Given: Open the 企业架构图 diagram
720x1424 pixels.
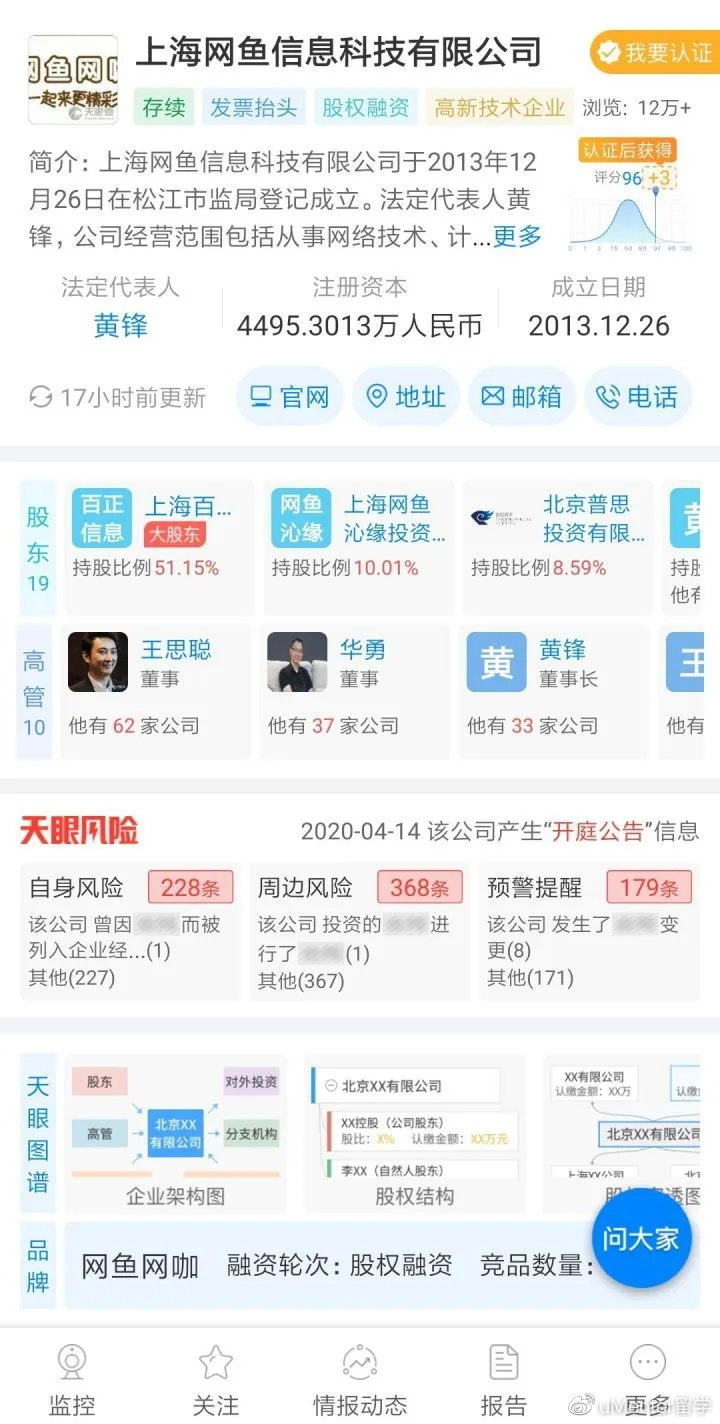Looking at the screenshot, I should click(175, 1134).
